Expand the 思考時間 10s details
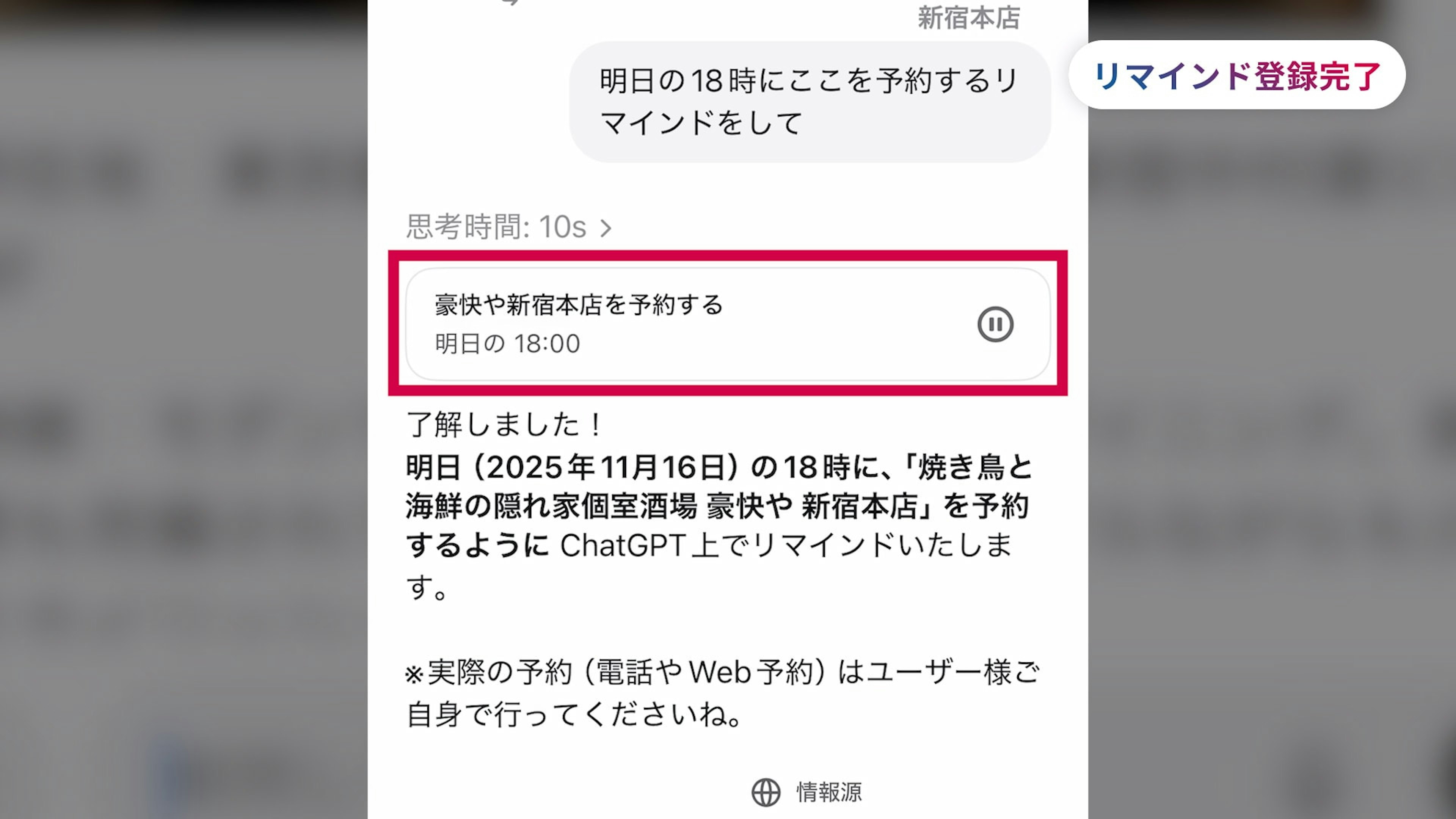Screen dimensions: 1456x819 pos(509,227)
